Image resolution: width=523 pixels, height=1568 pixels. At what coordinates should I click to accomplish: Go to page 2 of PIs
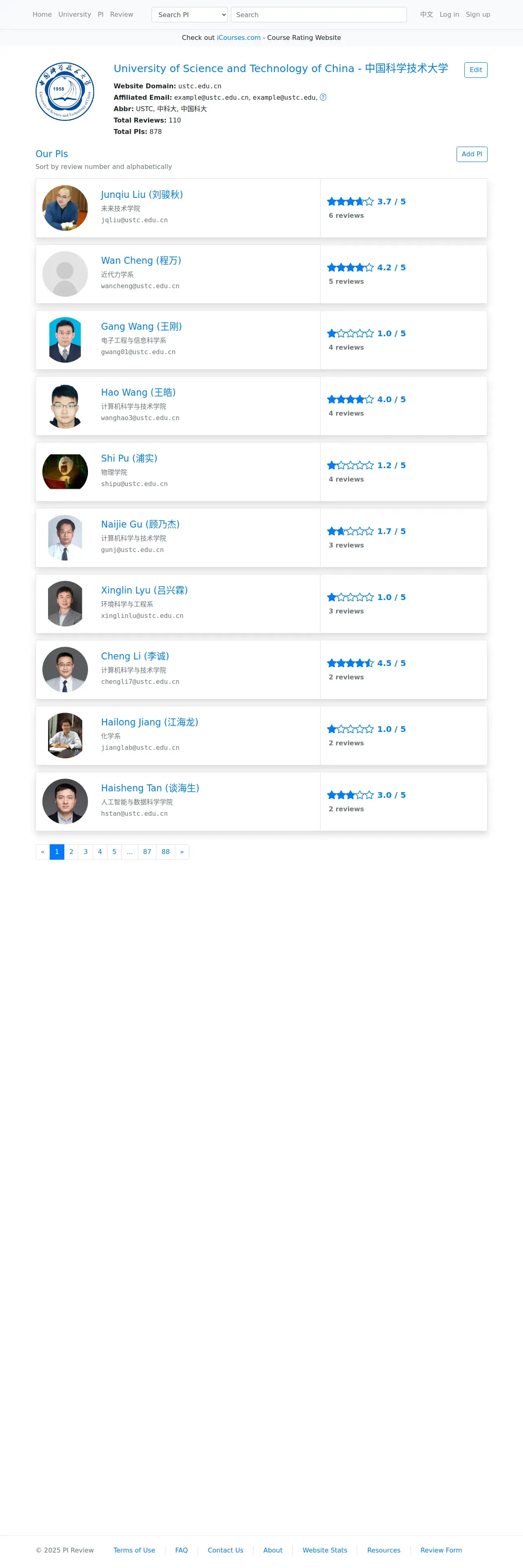point(71,852)
